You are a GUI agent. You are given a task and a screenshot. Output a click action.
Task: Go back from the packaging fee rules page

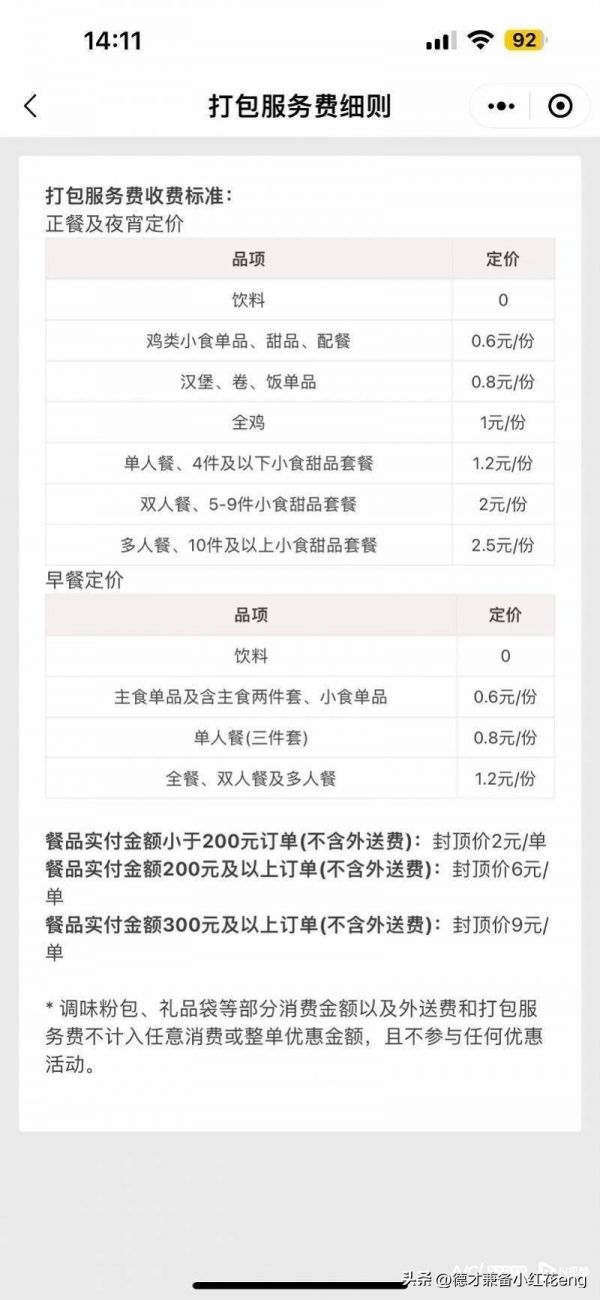pyautogui.click(x=30, y=105)
